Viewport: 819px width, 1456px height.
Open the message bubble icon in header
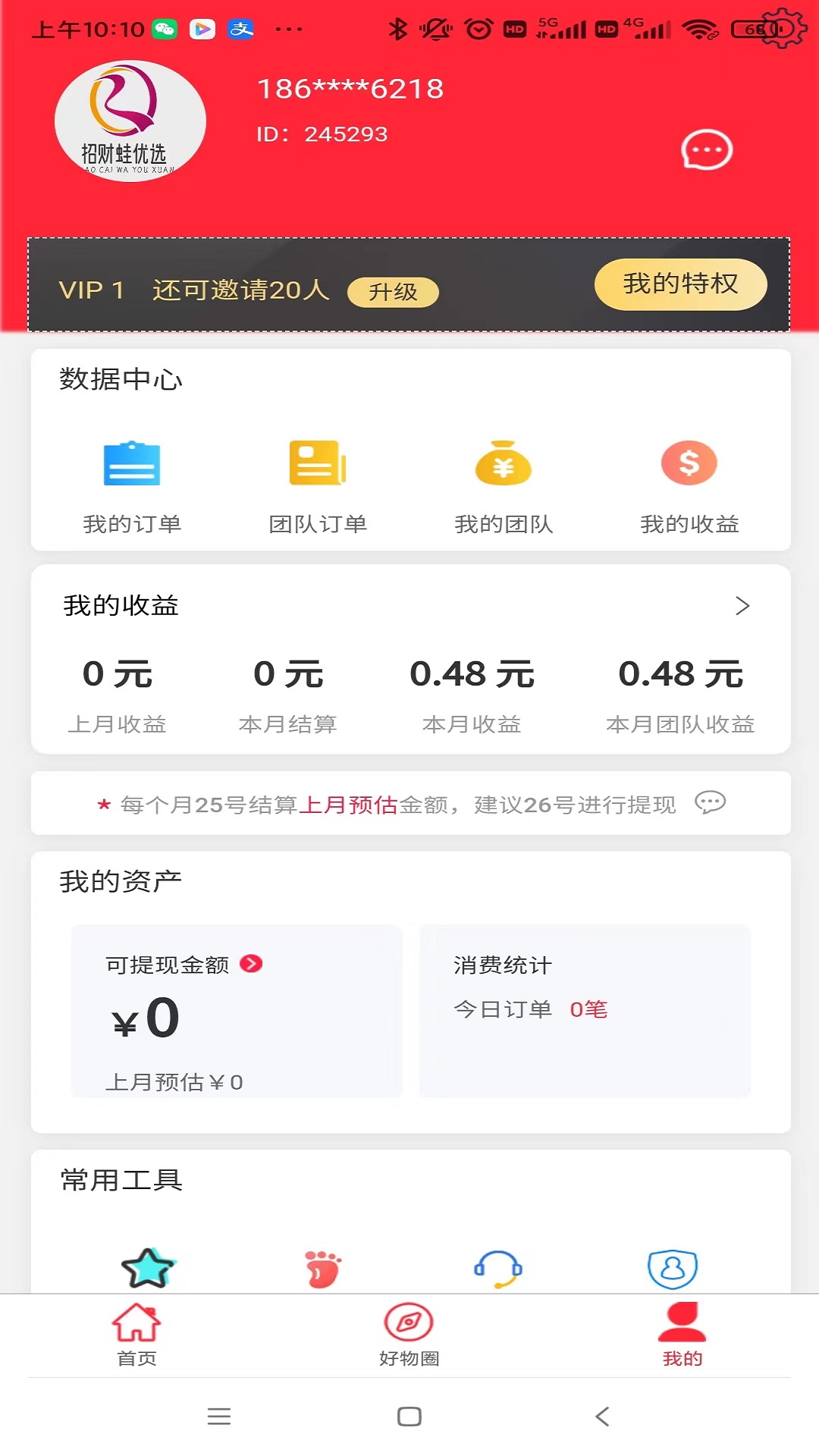(706, 149)
